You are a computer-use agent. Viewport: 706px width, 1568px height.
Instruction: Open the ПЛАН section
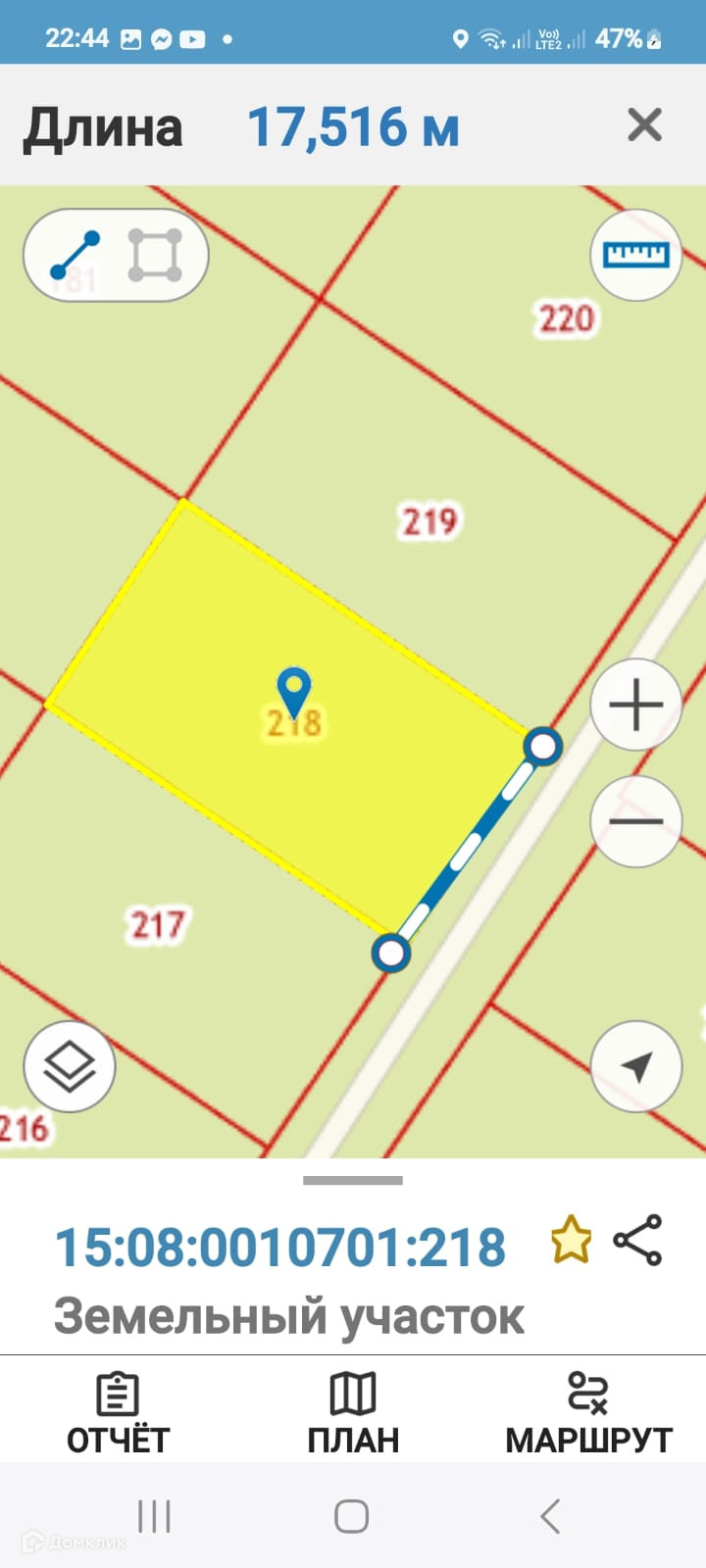tap(353, 1413)
